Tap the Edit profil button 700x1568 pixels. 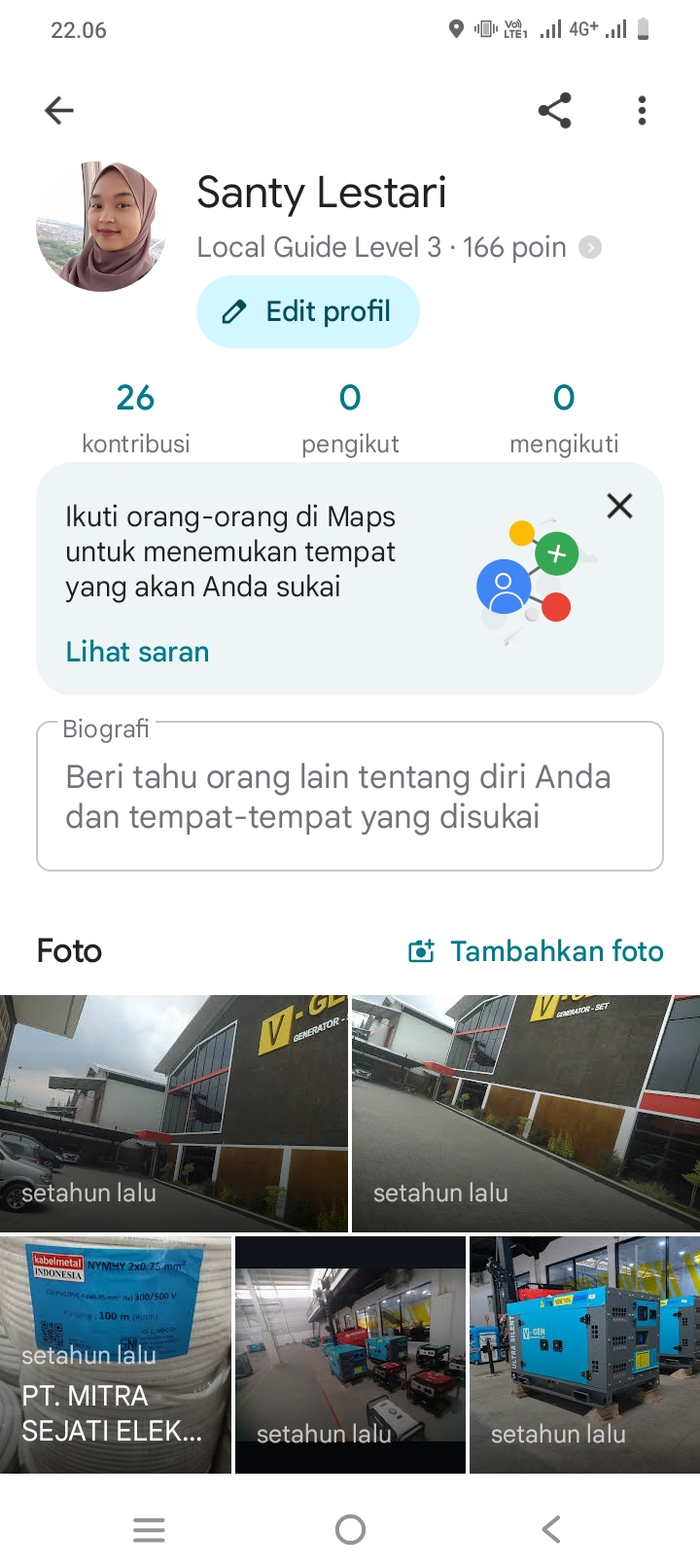[308, 311]
